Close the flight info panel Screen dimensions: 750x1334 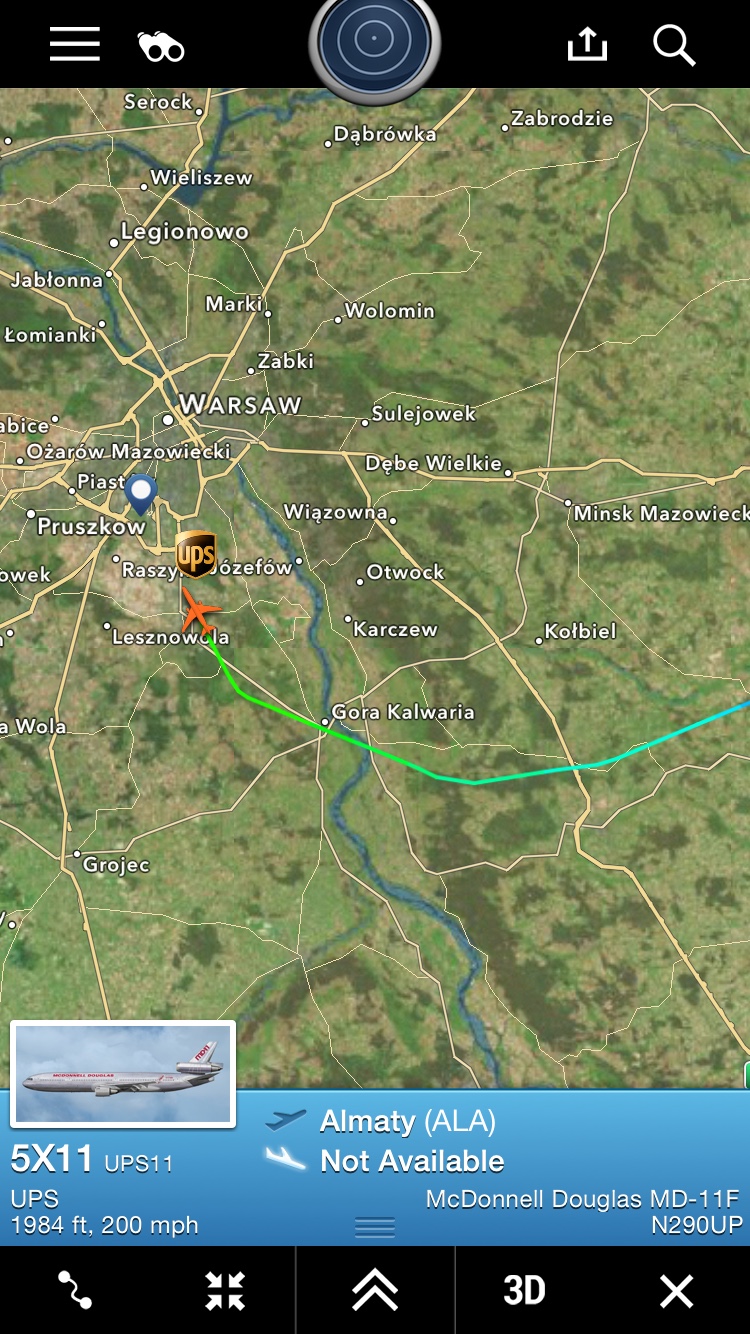coord(676,1290)
